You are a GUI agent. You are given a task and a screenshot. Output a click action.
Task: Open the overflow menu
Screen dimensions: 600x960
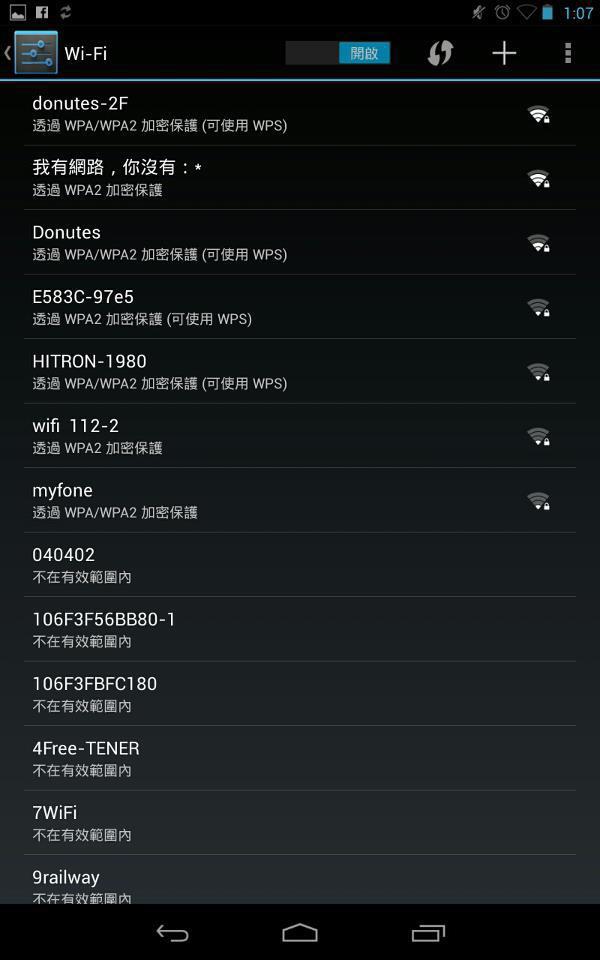568,53
